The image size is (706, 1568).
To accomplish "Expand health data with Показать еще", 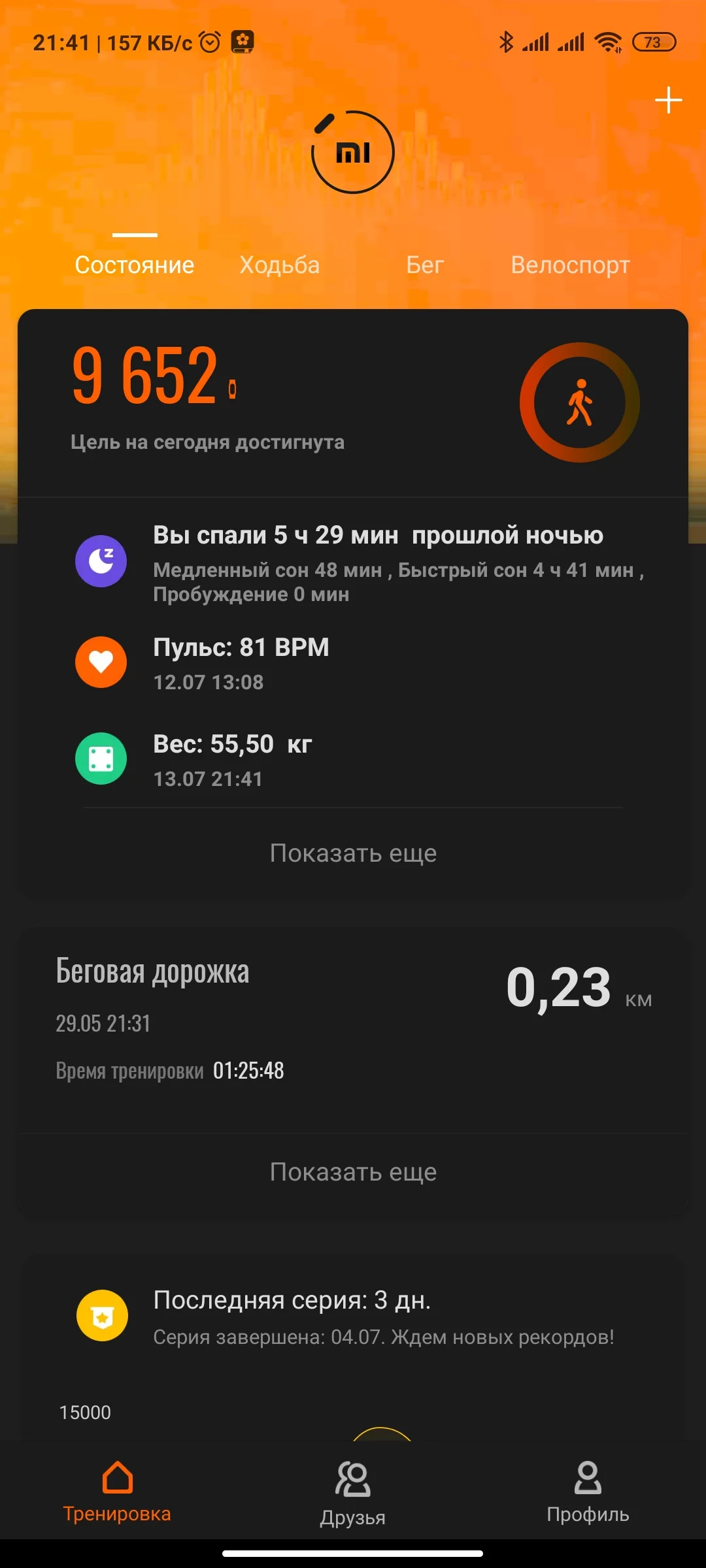I will pos(353,853).
